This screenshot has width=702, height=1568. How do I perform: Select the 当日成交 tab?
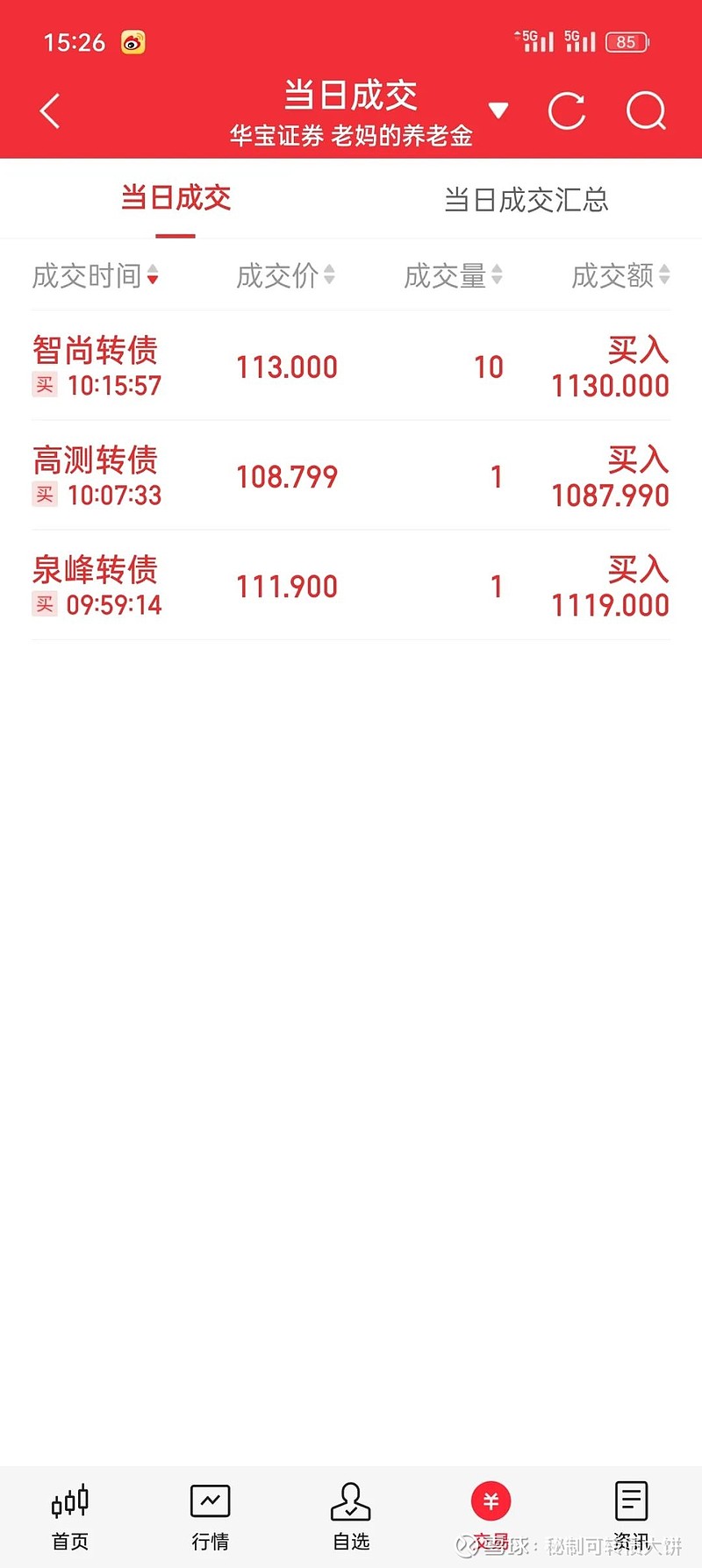(x=175, y=198)
